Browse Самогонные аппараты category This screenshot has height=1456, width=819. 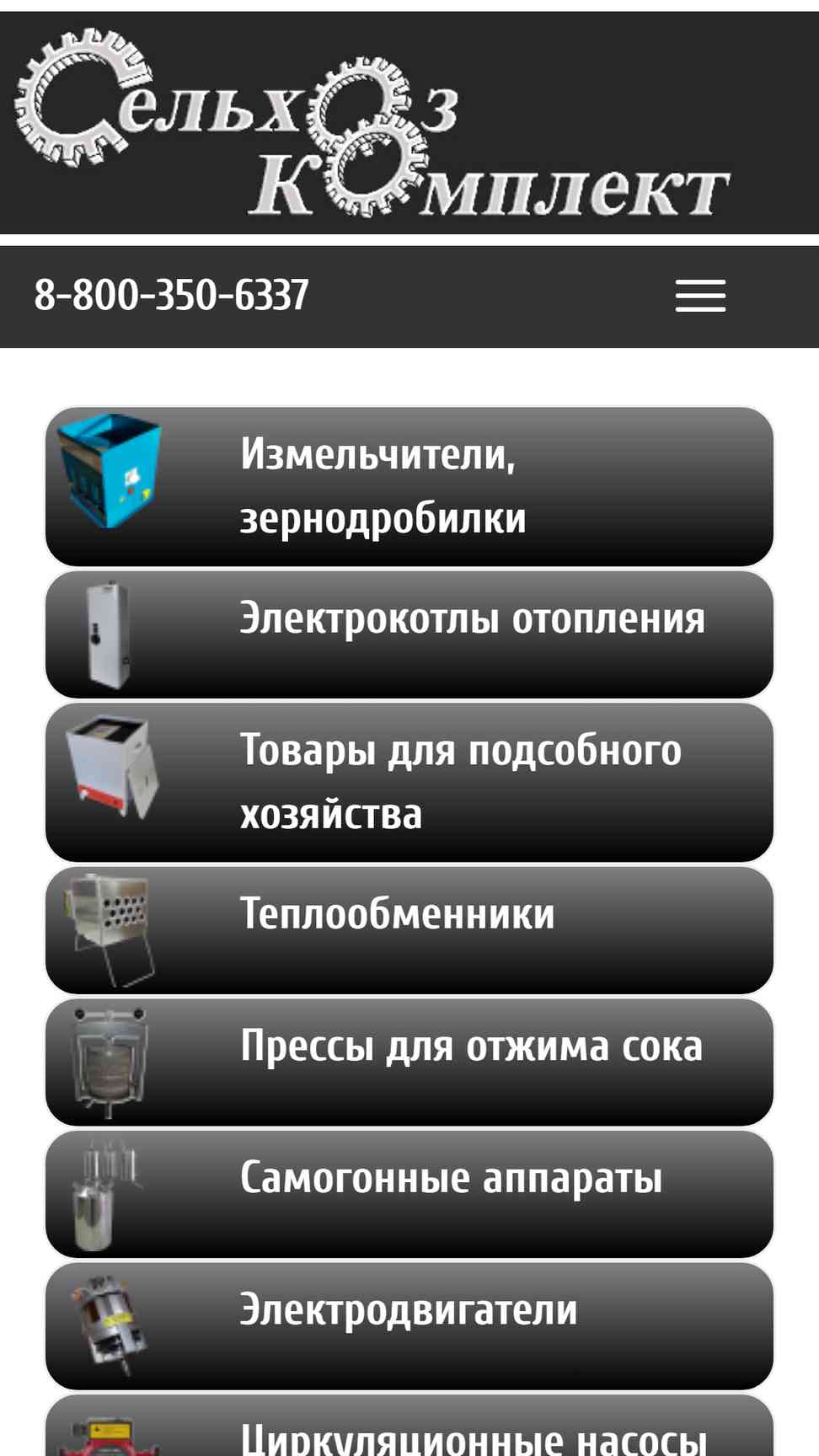[x=409, y=1194]
